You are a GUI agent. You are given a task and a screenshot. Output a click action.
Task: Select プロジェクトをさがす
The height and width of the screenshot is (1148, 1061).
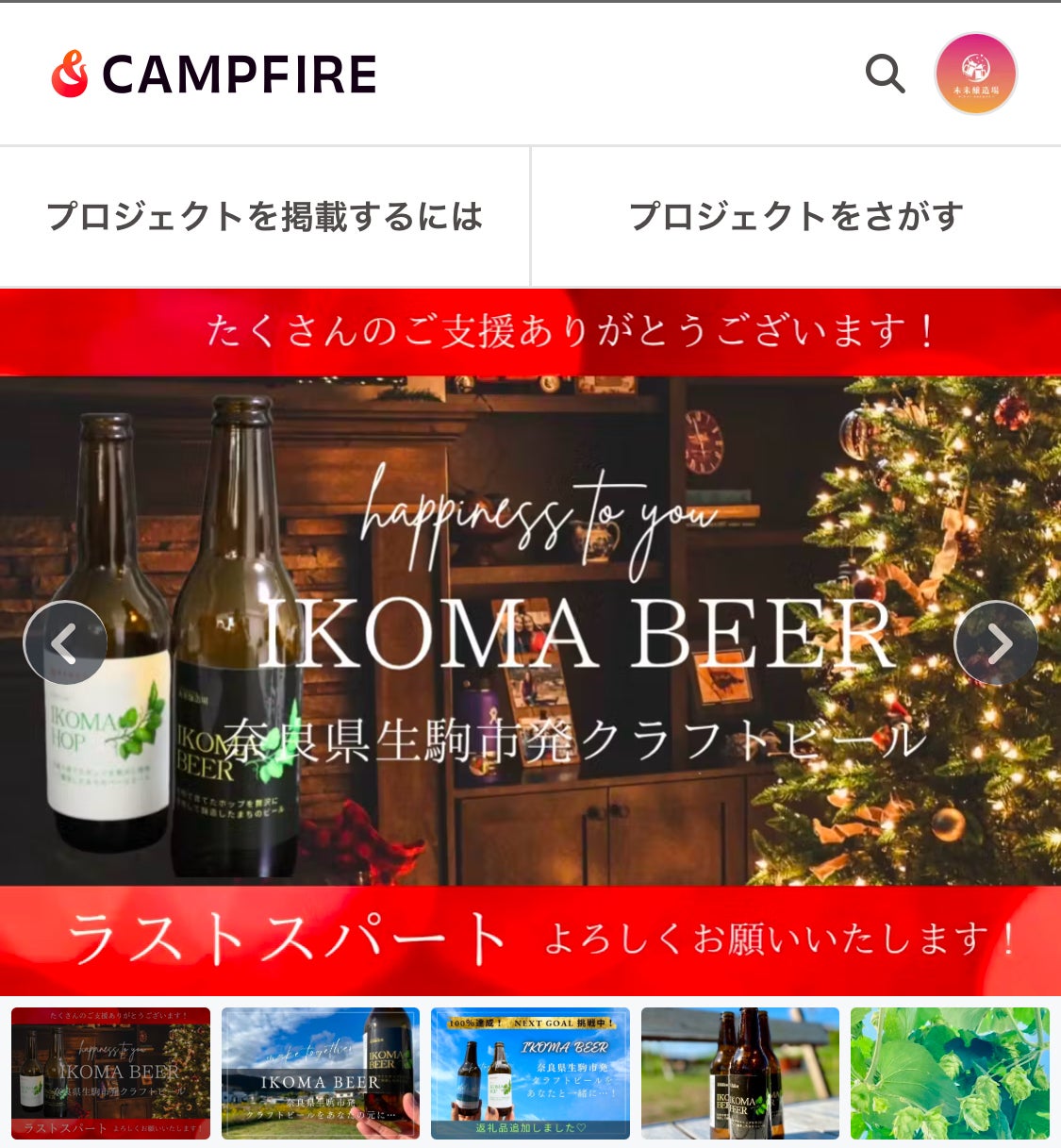(796, 216)
